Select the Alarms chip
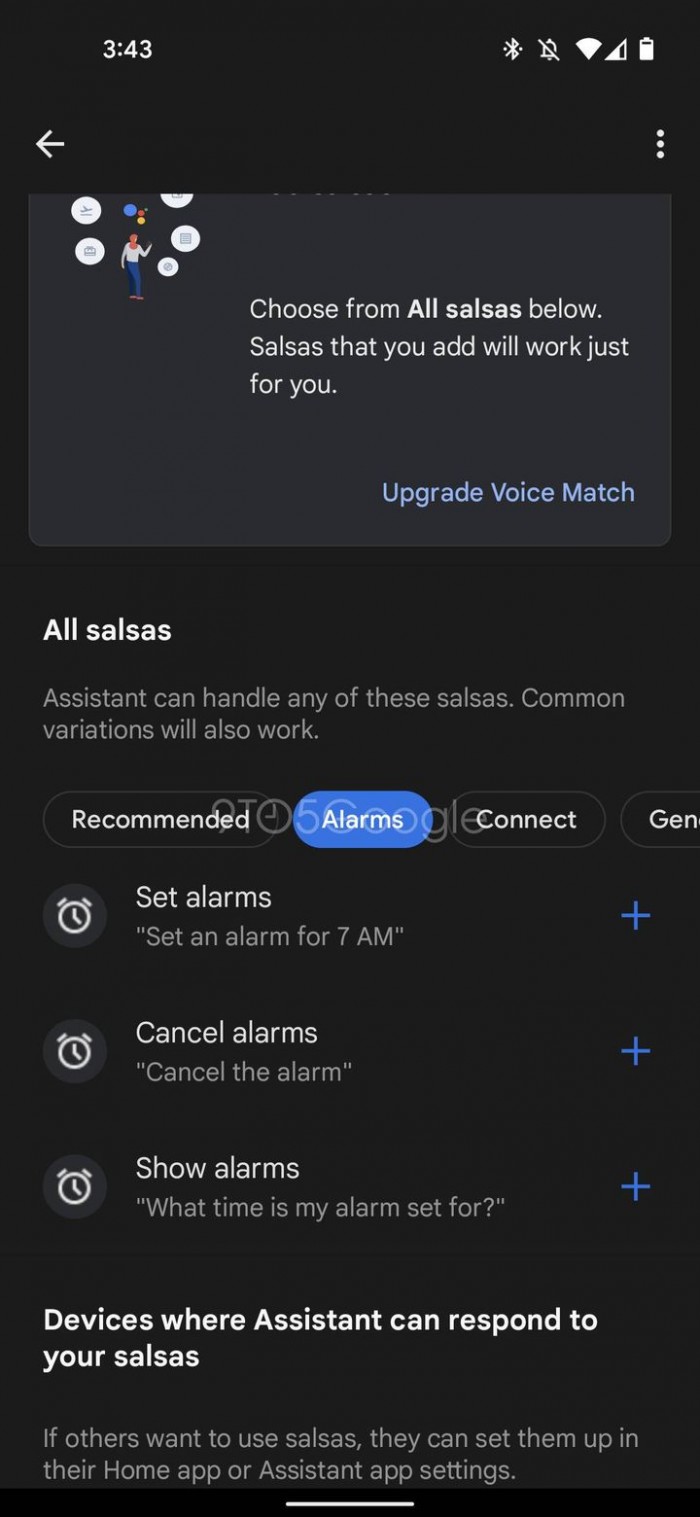Image resolution: width=700 pixels, height=1517 pixels. (362, 819)
